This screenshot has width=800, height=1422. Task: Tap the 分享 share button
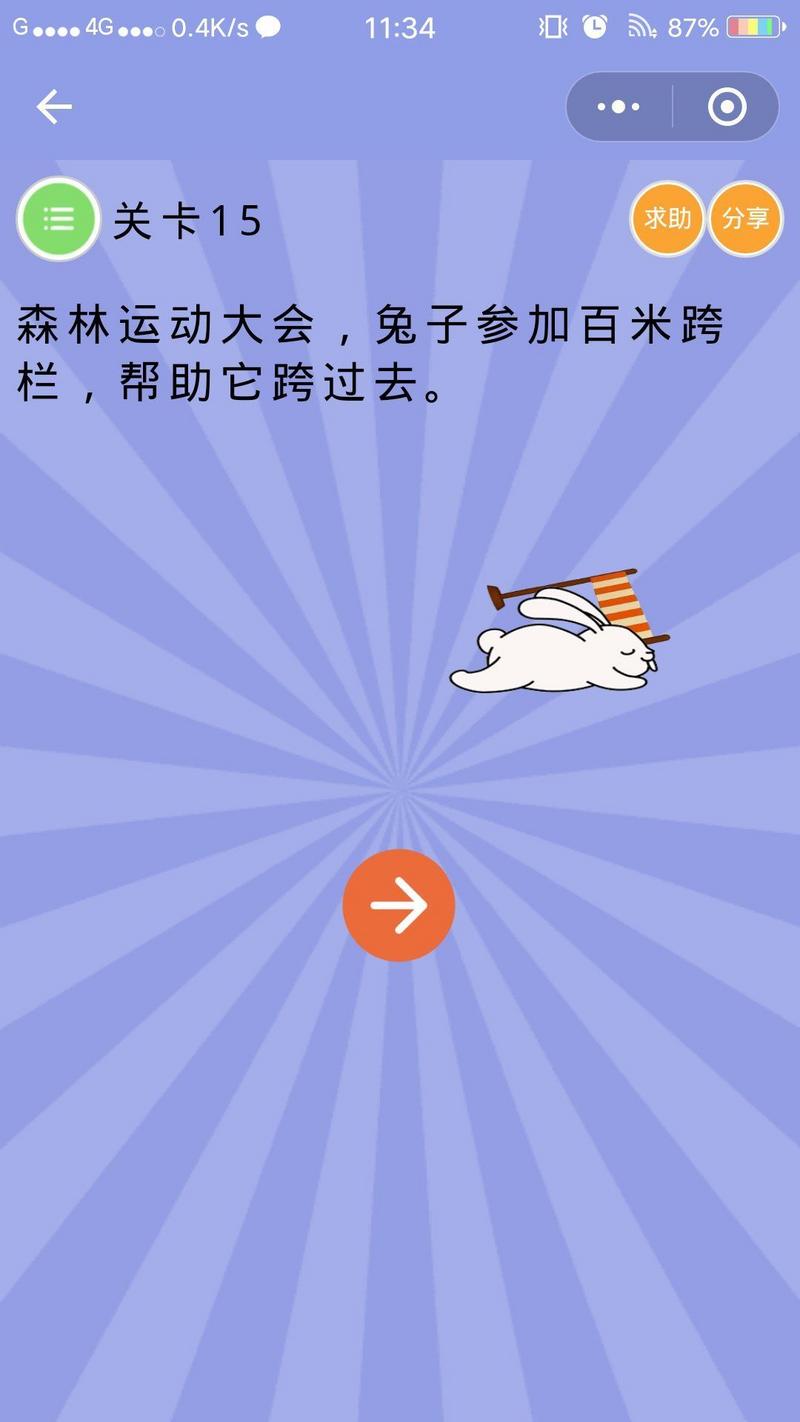[745, 218]
